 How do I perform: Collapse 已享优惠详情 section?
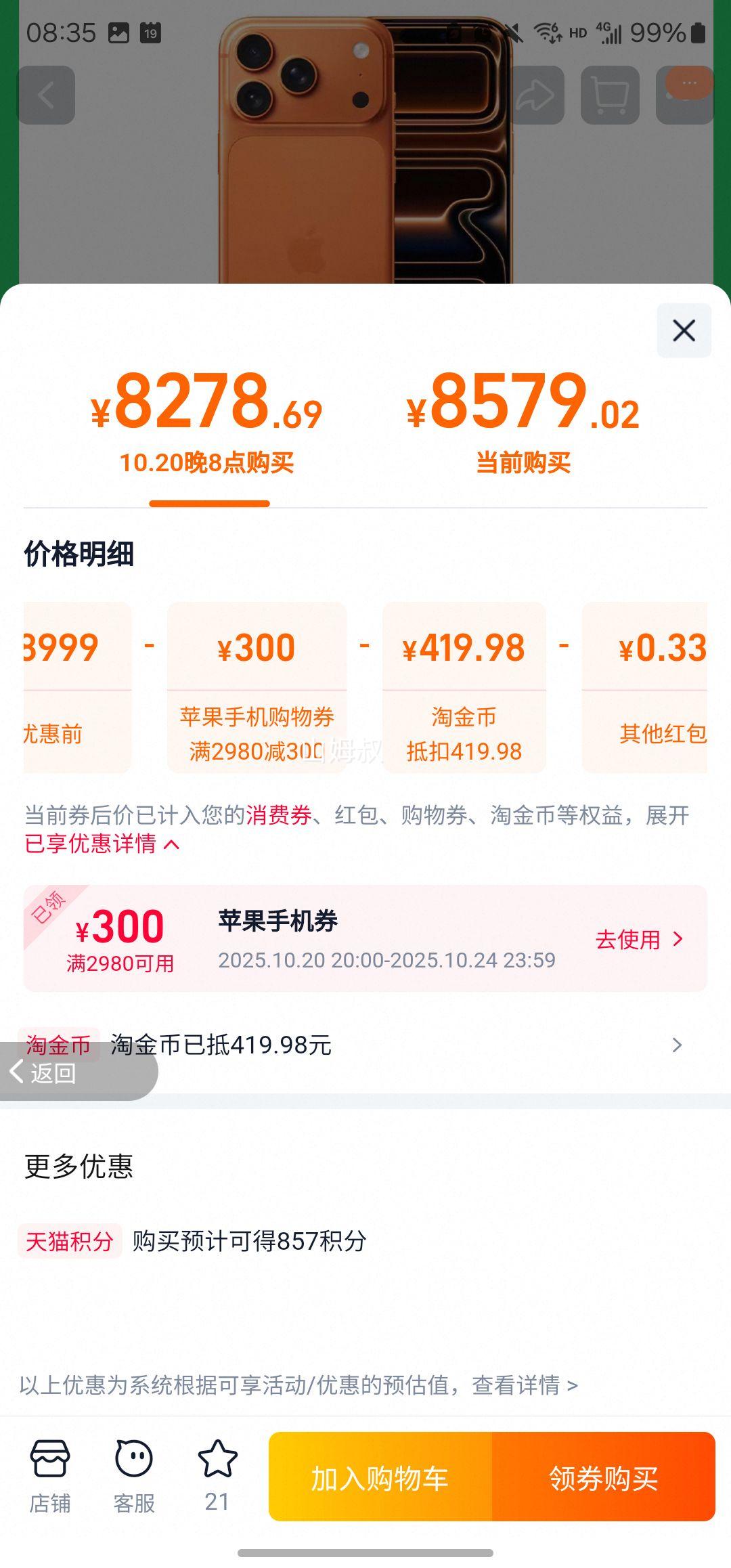tap(102, 844)
